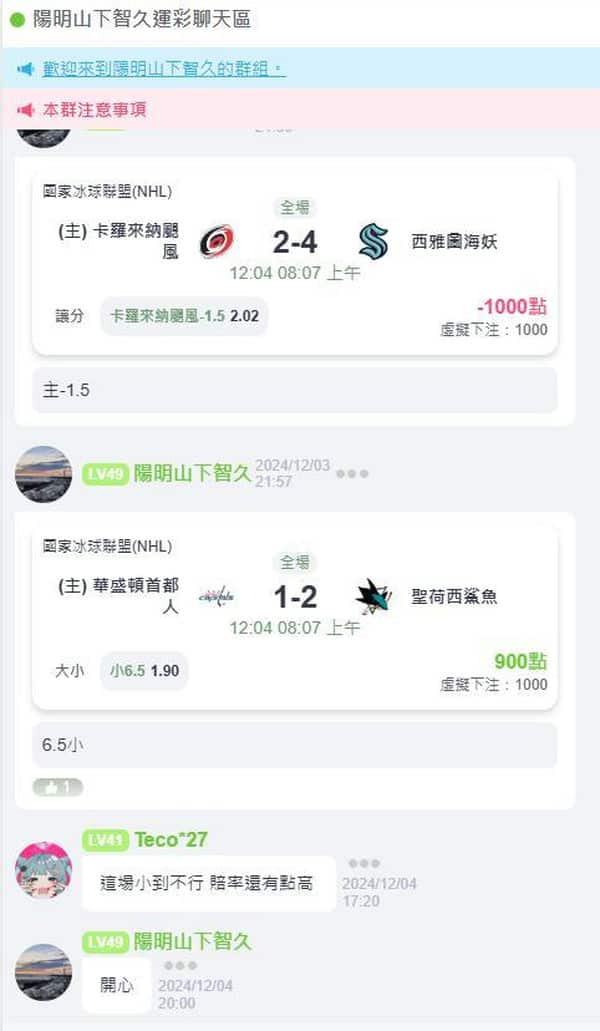The height and width of the screenshot is (1031, 600).
Task: Open options dots for the 2024/12/03 21:57 post
Action: [352, 473]
